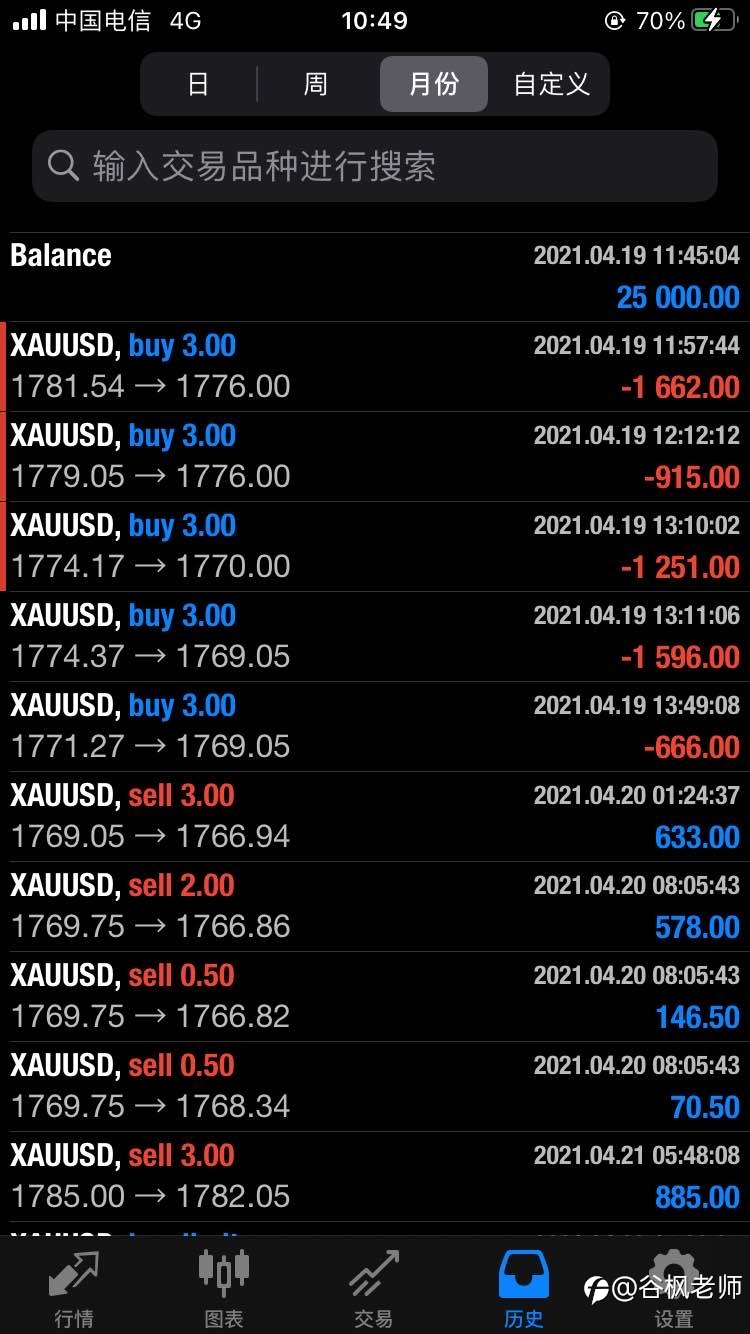Open the XAUUSD buy trade with -1 596.00
This screenshot has height=1334, width=750.
375,637
